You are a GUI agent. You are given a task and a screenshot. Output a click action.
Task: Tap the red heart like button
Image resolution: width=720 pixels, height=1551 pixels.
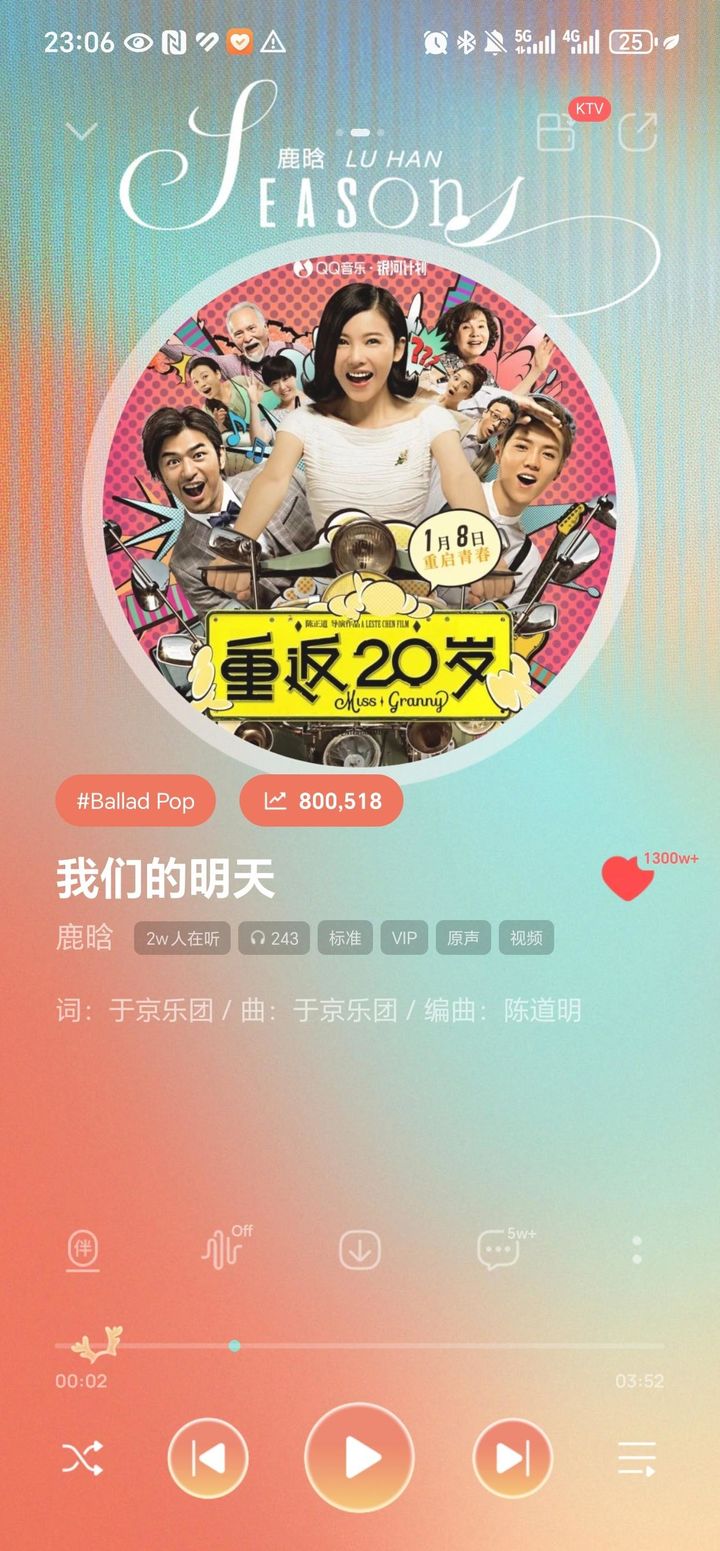pyautogui.click(x=627, y=878)
